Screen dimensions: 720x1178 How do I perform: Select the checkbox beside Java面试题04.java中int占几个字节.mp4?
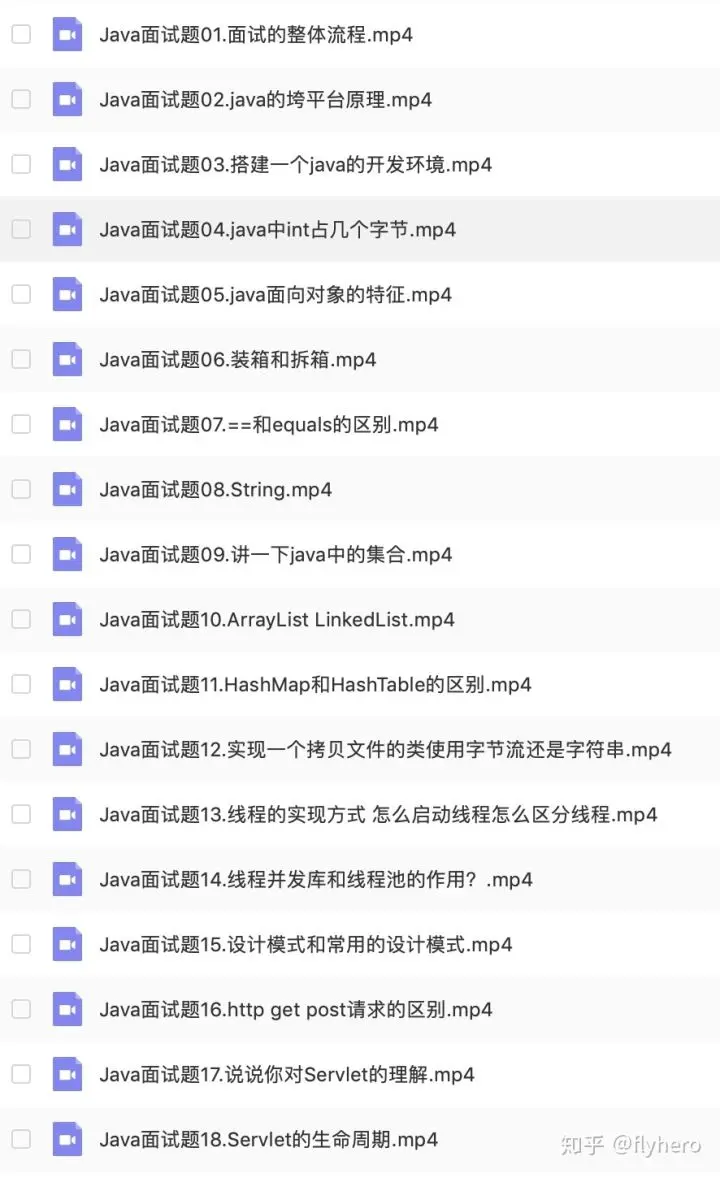[21, 229]
